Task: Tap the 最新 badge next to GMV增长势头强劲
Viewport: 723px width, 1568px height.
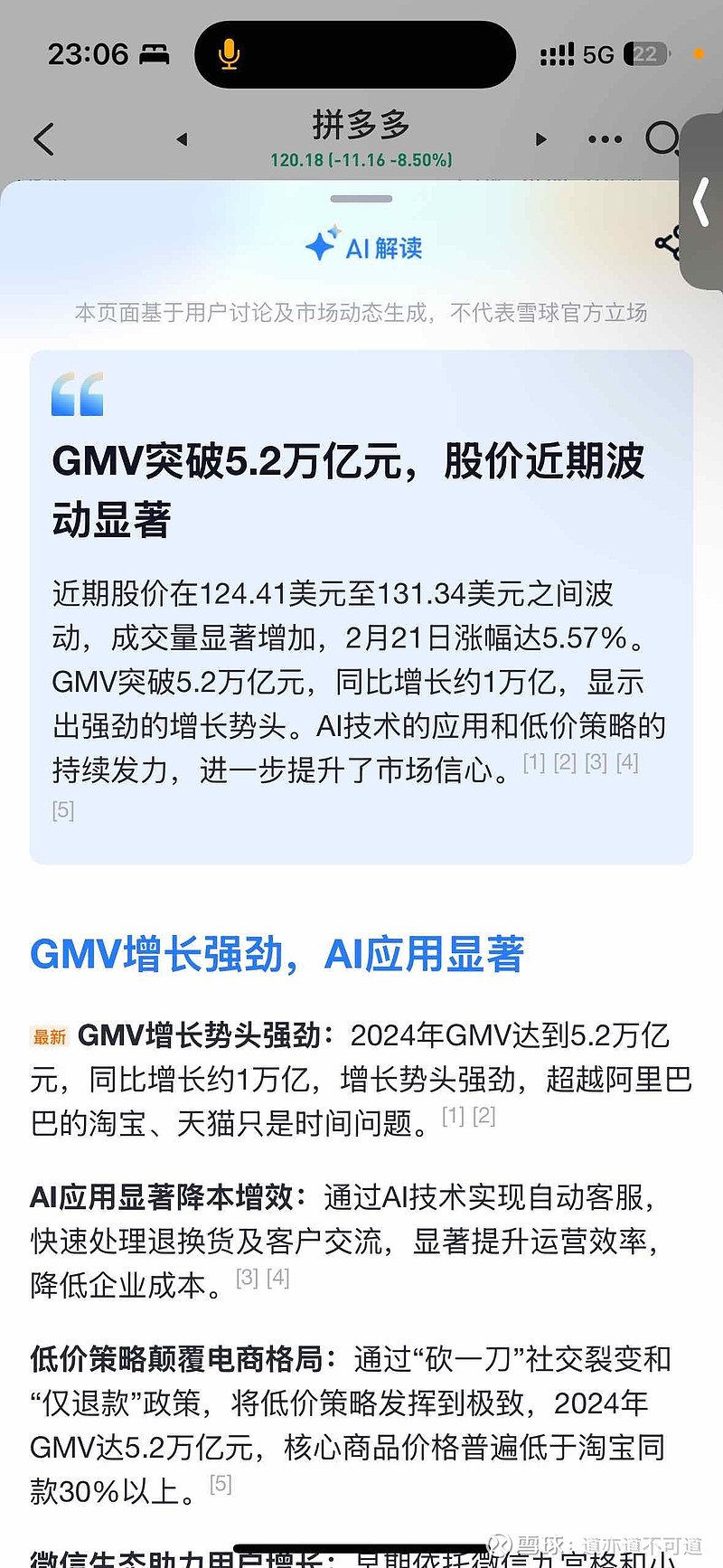Action: tap(50, 1035)
